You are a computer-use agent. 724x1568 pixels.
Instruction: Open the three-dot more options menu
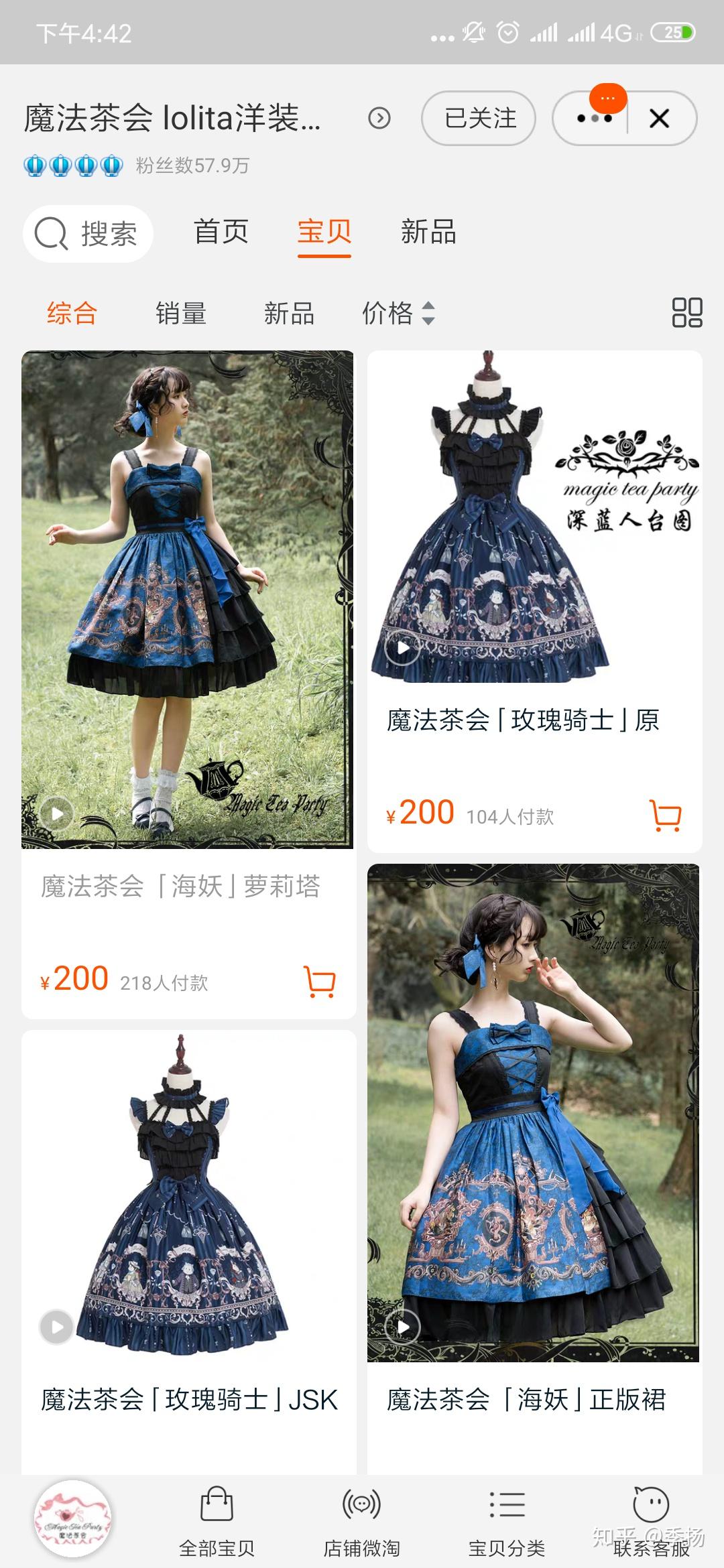593,119
